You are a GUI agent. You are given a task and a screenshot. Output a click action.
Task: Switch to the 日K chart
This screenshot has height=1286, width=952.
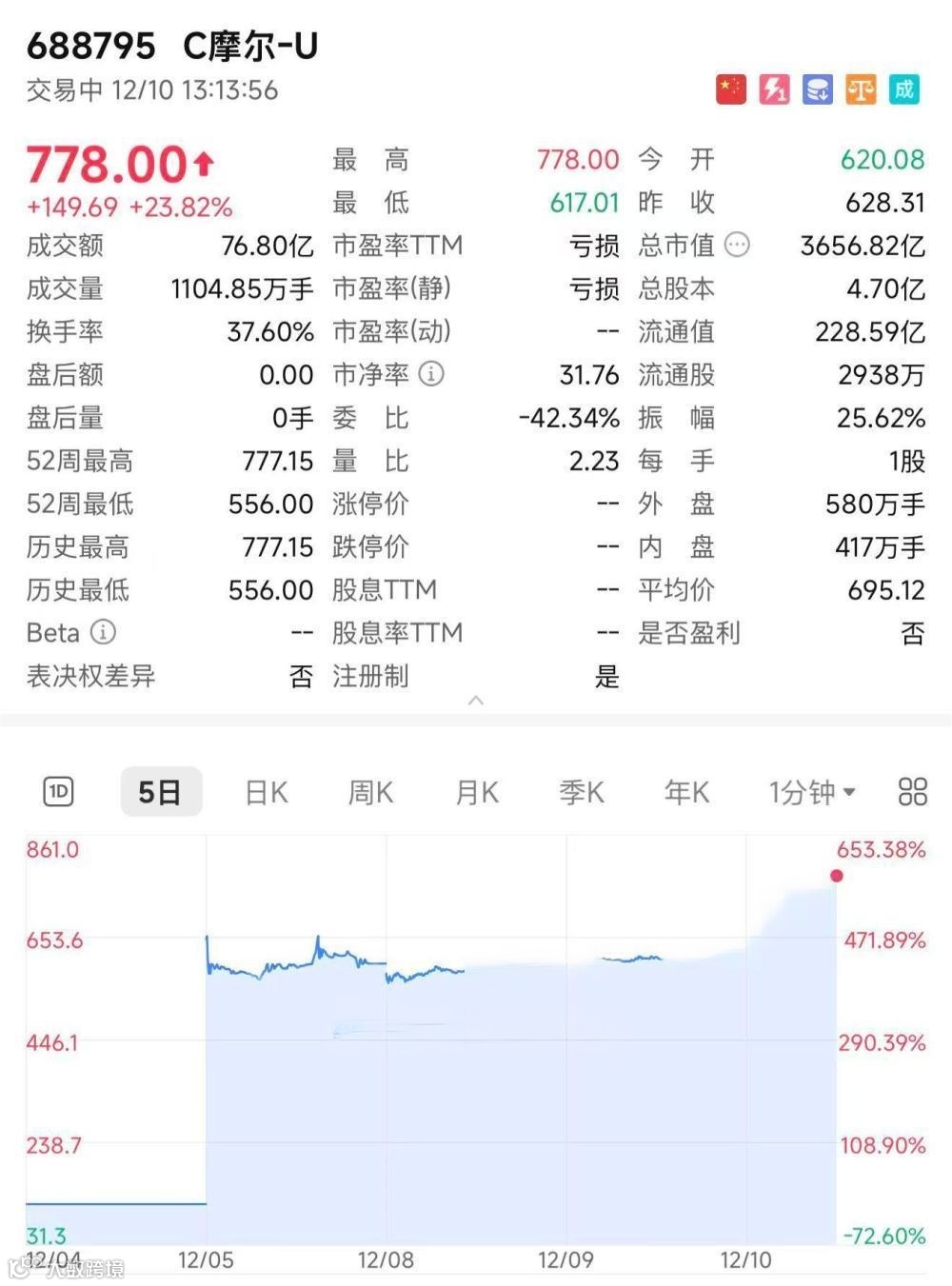[x=267, y=791]
